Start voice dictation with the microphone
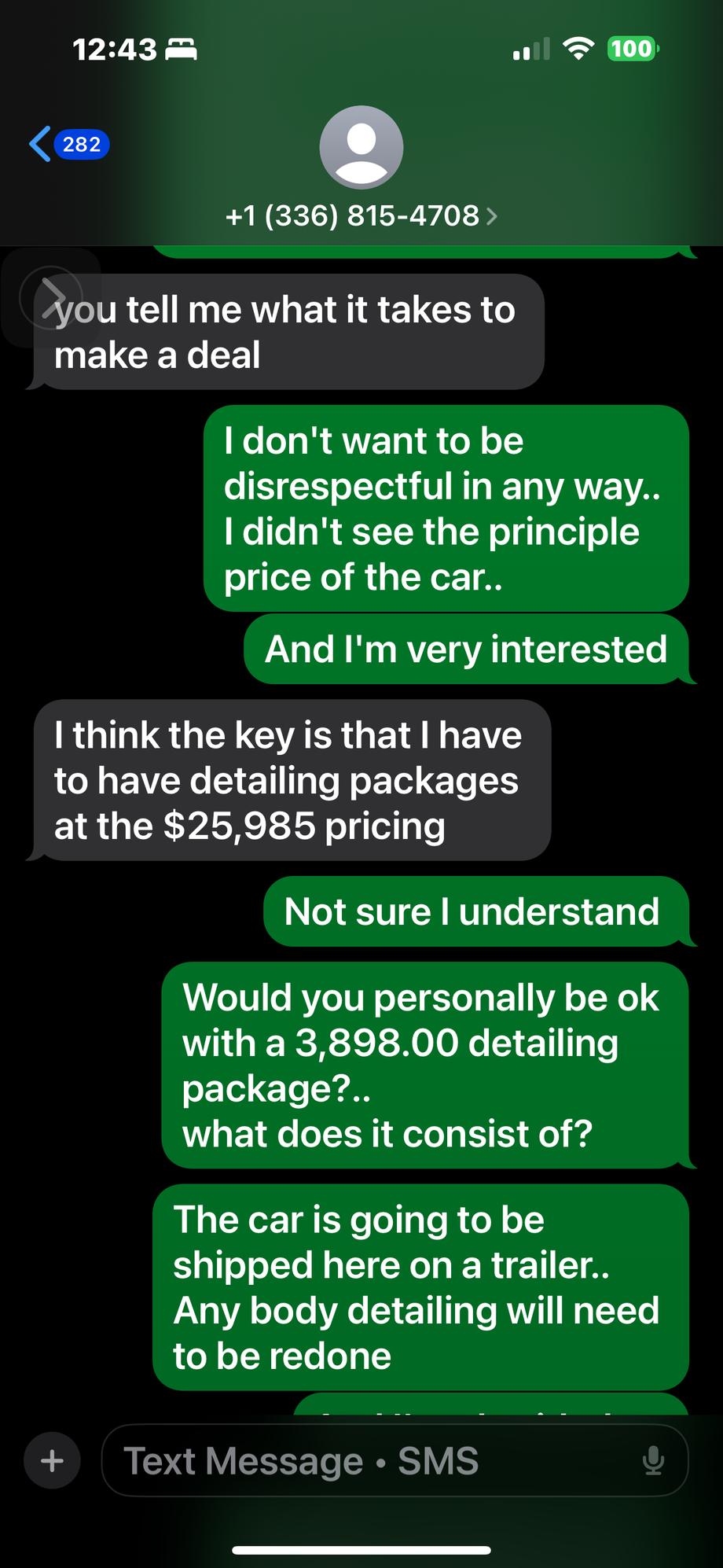The height and width of the screenshot is (1568, 723). [x=653, y=1461]
